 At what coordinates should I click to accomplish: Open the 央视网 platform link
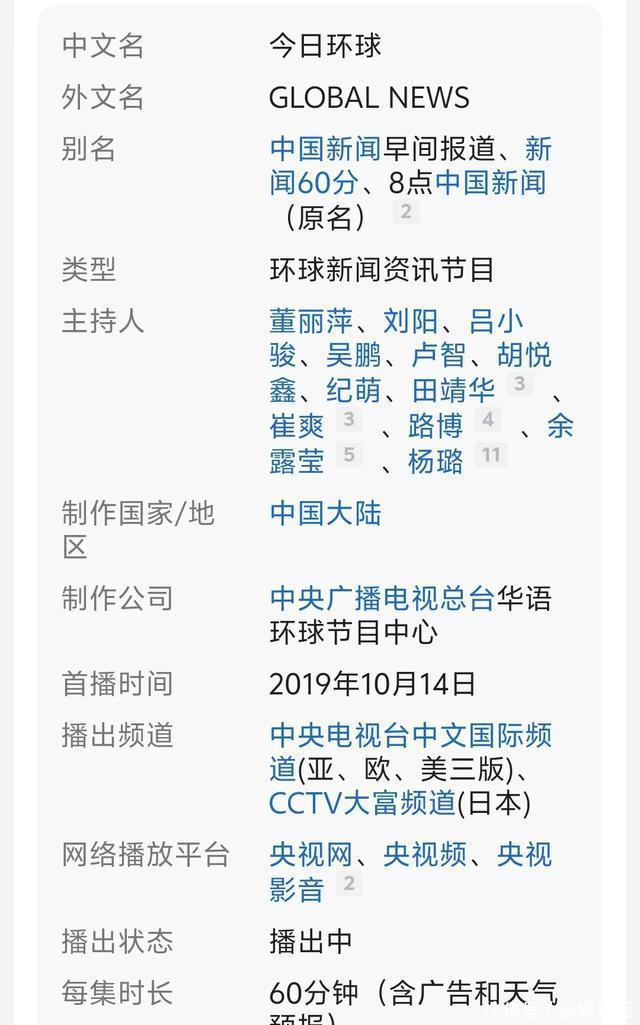311,854
